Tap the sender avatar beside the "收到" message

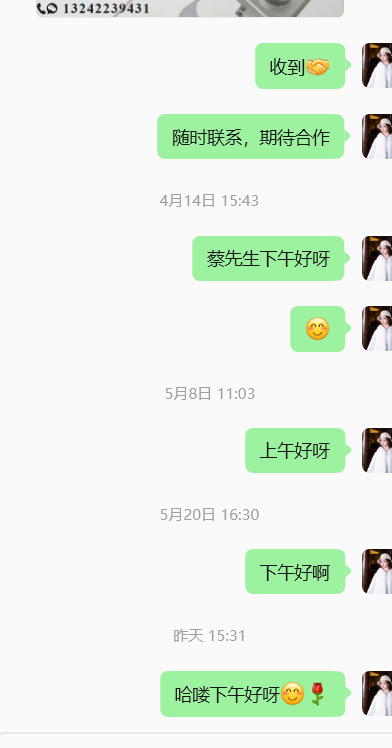pos(377,65)
